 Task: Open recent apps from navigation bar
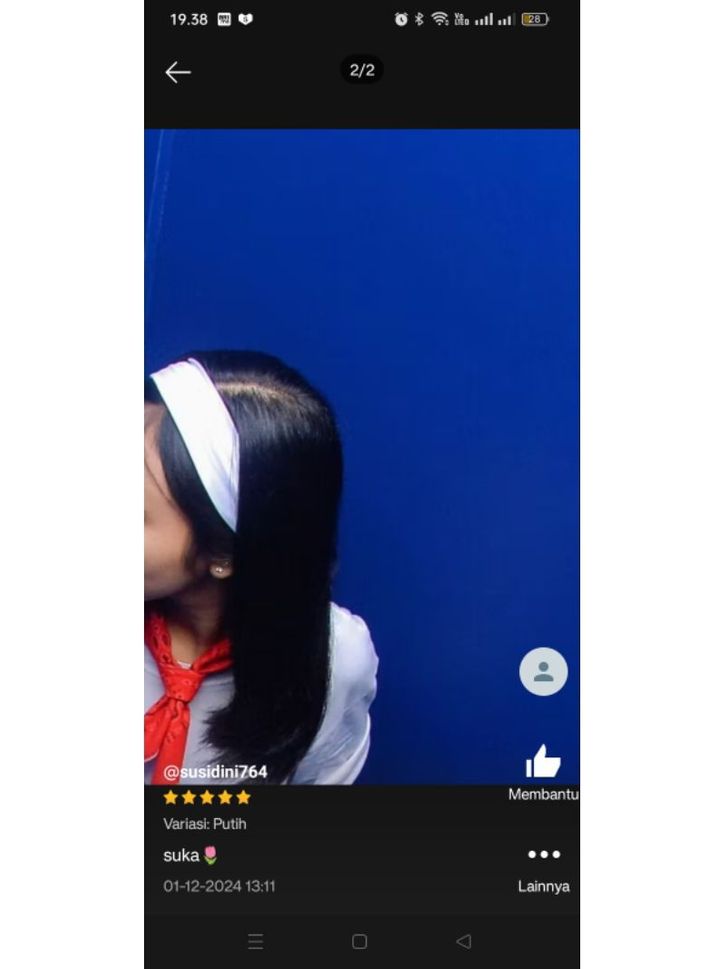[x=256, y=941]
